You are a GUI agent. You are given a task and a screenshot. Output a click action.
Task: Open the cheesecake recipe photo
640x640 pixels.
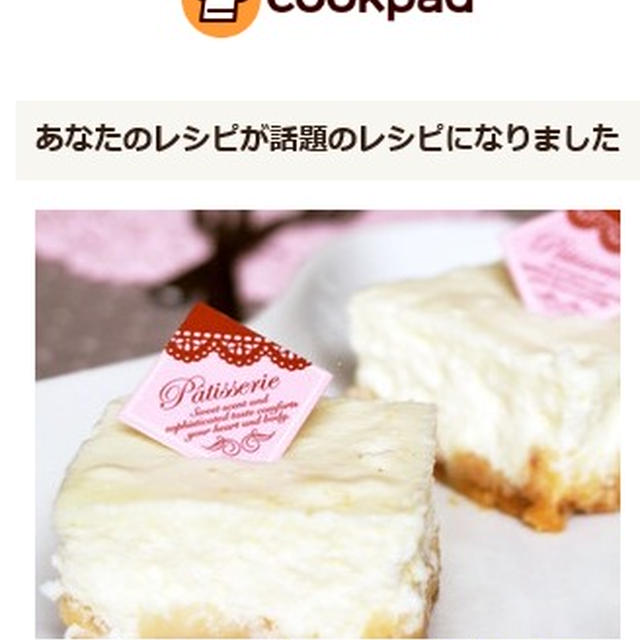tap(328, 425)
